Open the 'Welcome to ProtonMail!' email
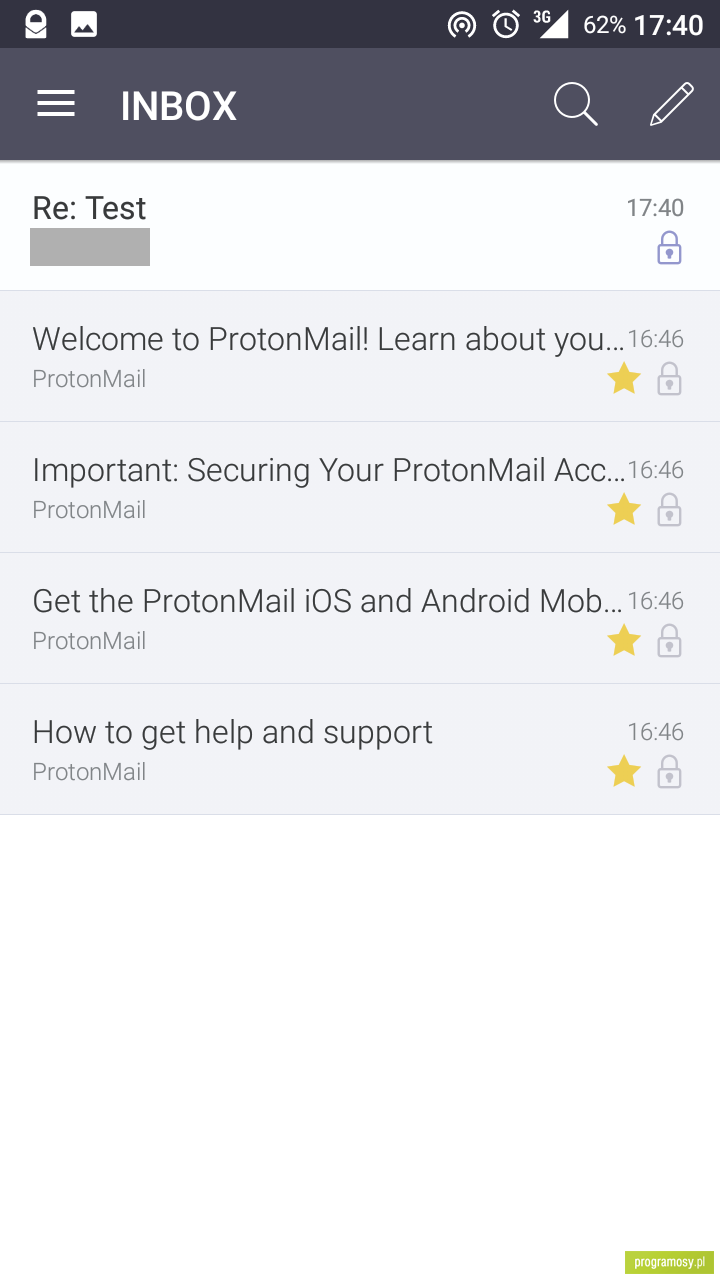 [x=360, y=356]
